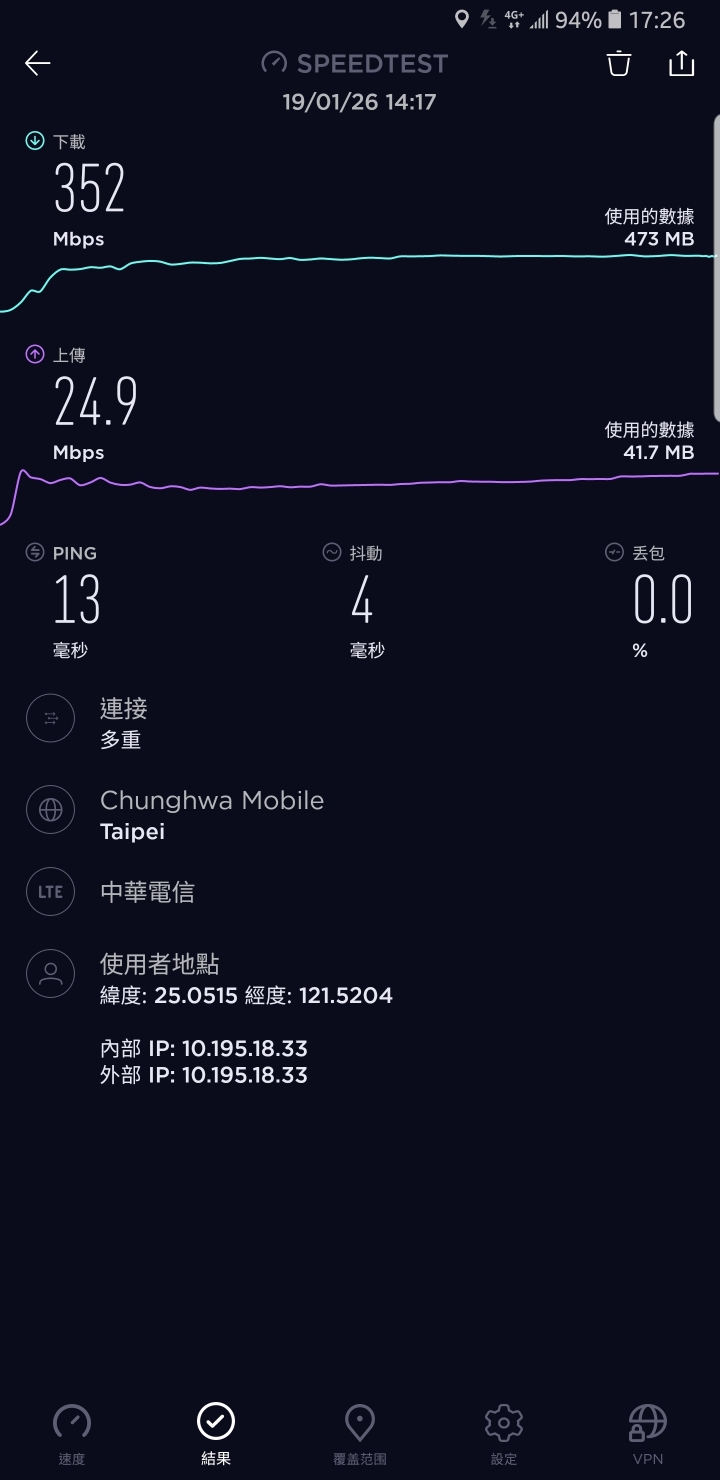720x1480 pixels.
Task: Switch to the VPN tab
Action: coord(648,1434)
